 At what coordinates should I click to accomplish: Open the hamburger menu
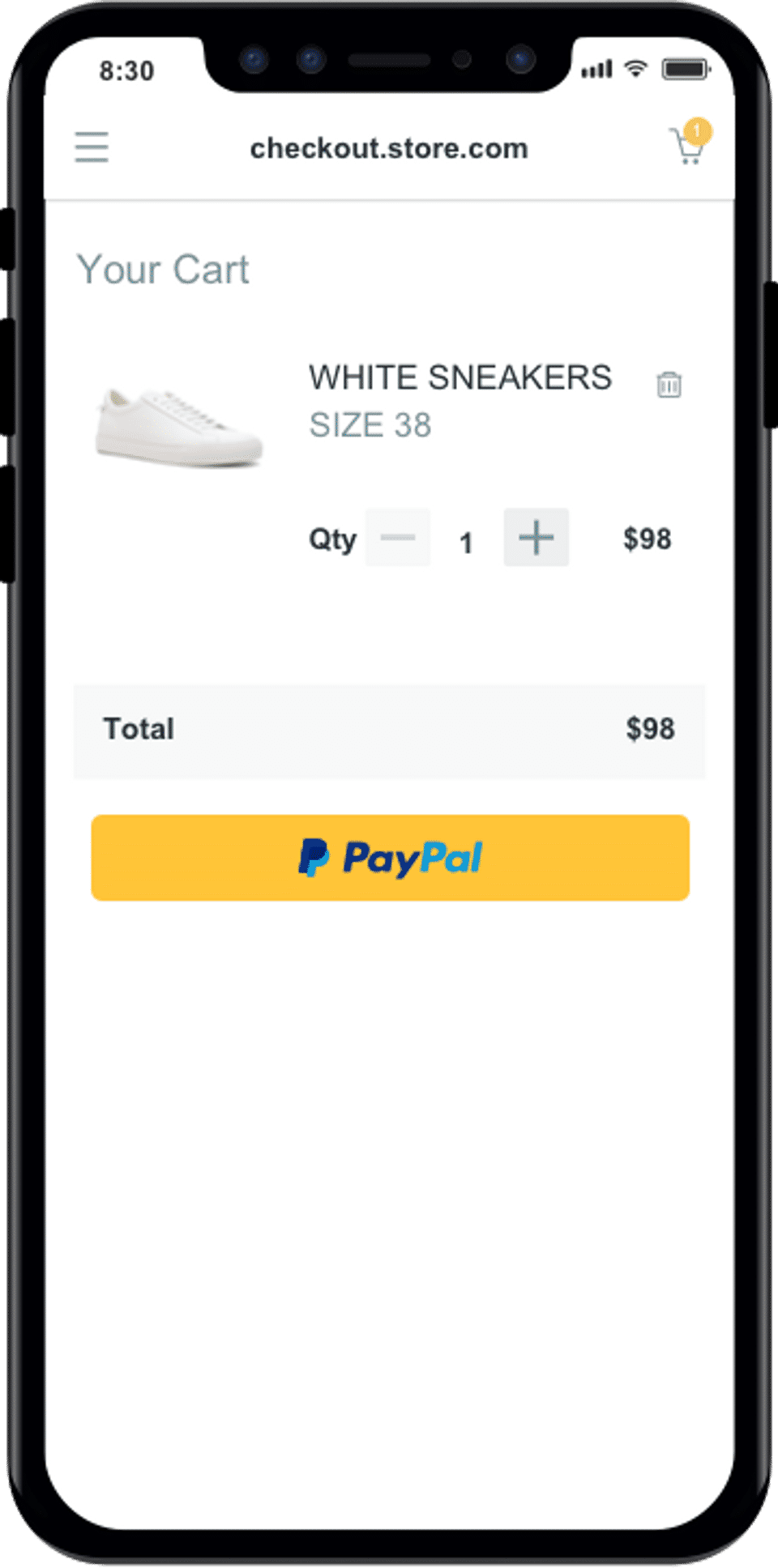coord(92,147)
